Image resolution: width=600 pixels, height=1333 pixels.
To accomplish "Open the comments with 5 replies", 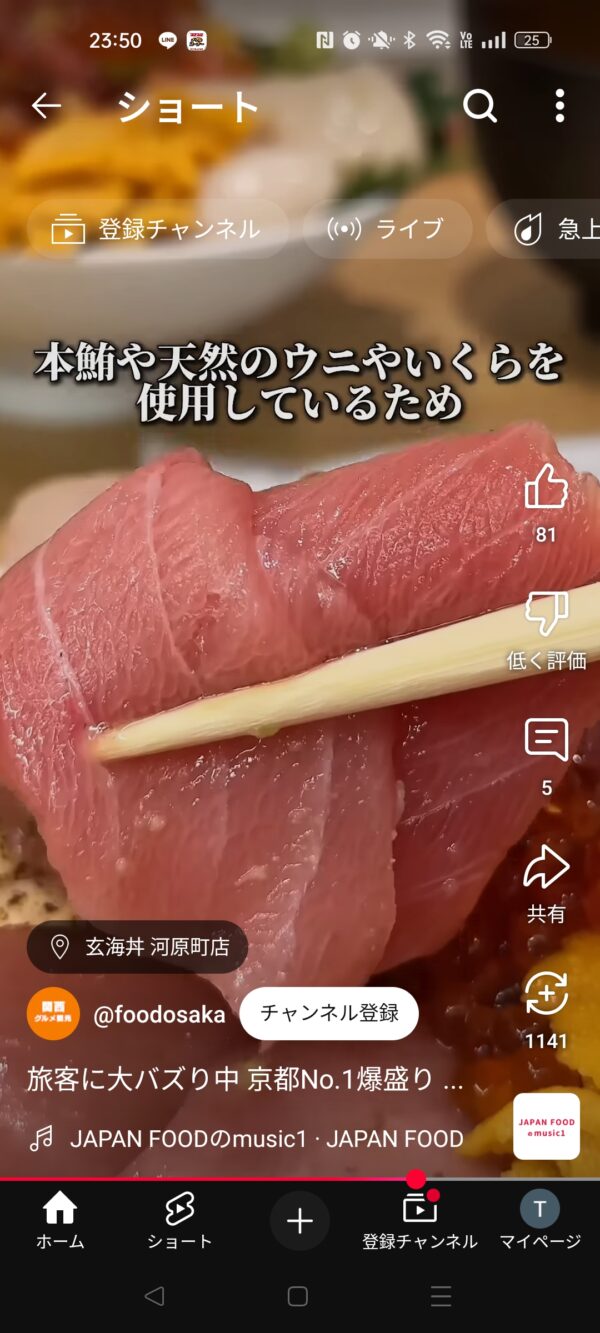I will pos(546,741).
